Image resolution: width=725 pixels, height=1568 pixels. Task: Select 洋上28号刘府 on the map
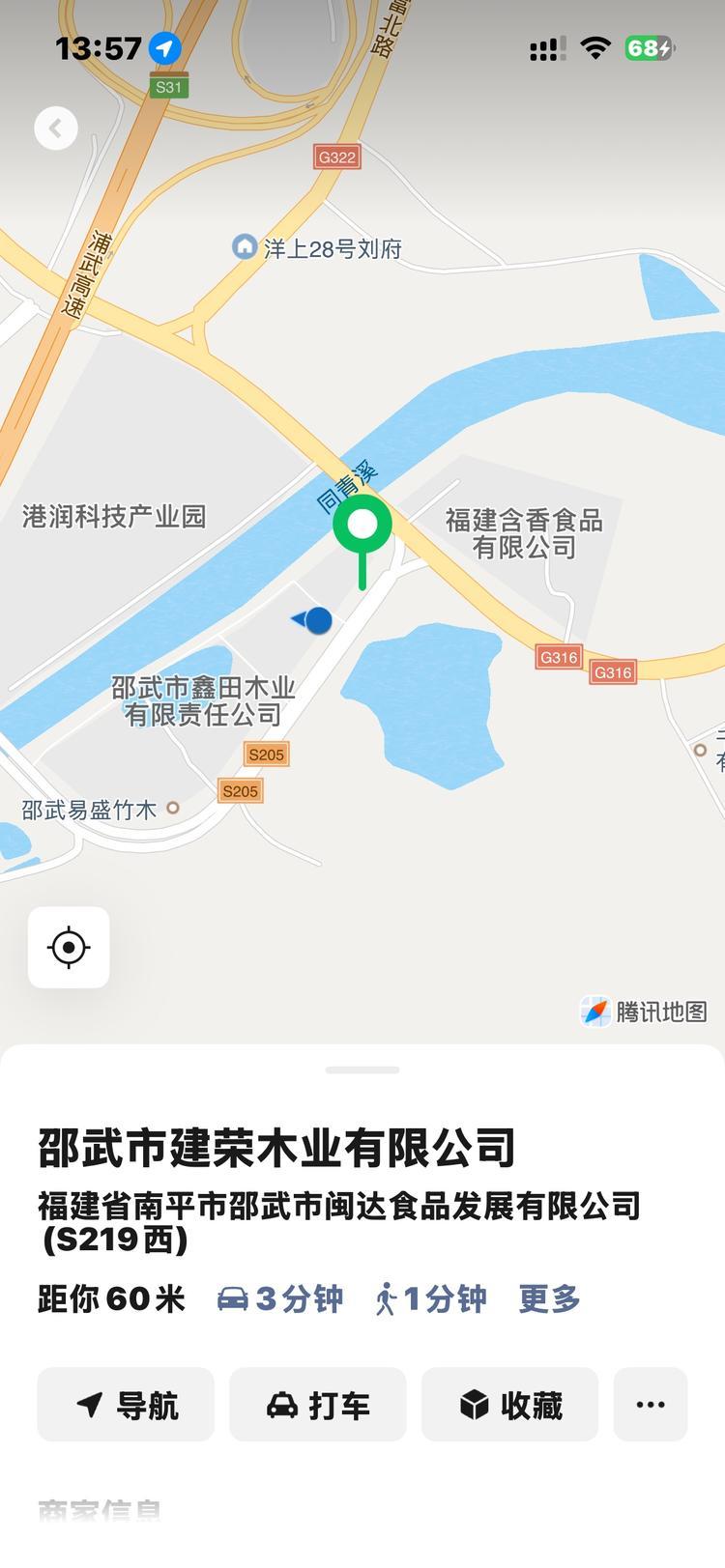pyautogui.click(x=319, y=248)
